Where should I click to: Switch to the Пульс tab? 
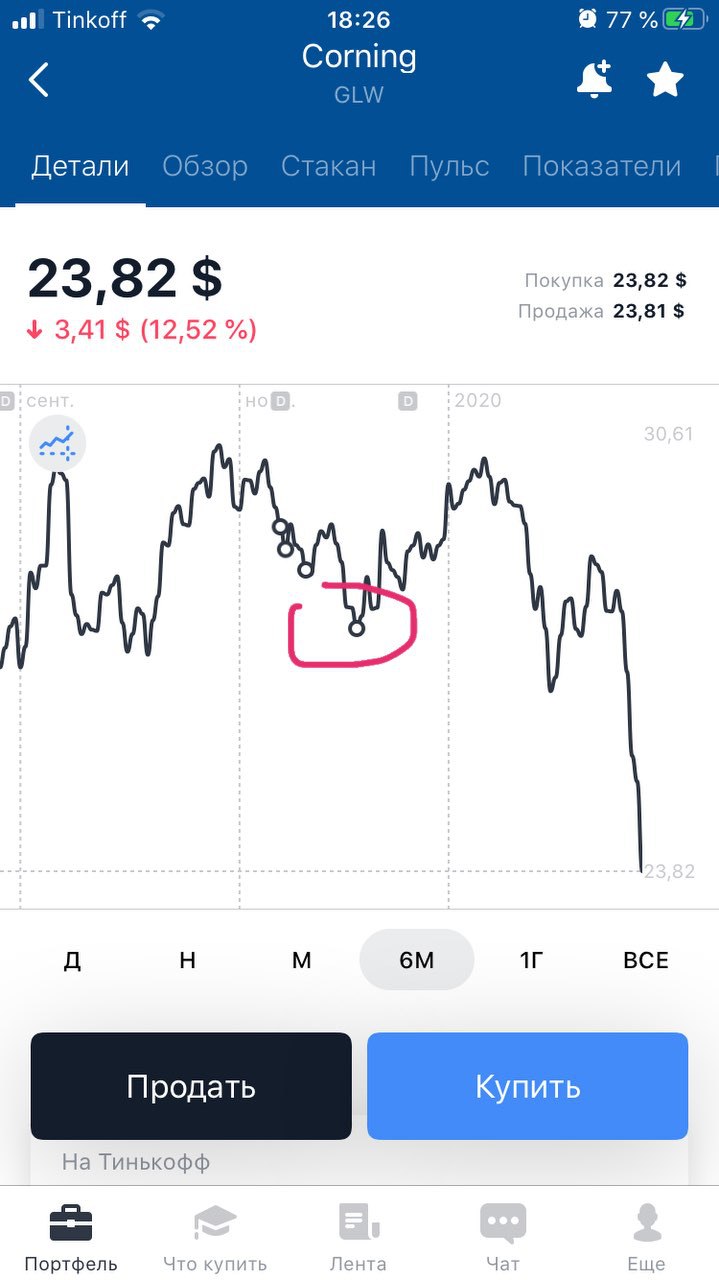pyautogui.click(x=450, y=166)
